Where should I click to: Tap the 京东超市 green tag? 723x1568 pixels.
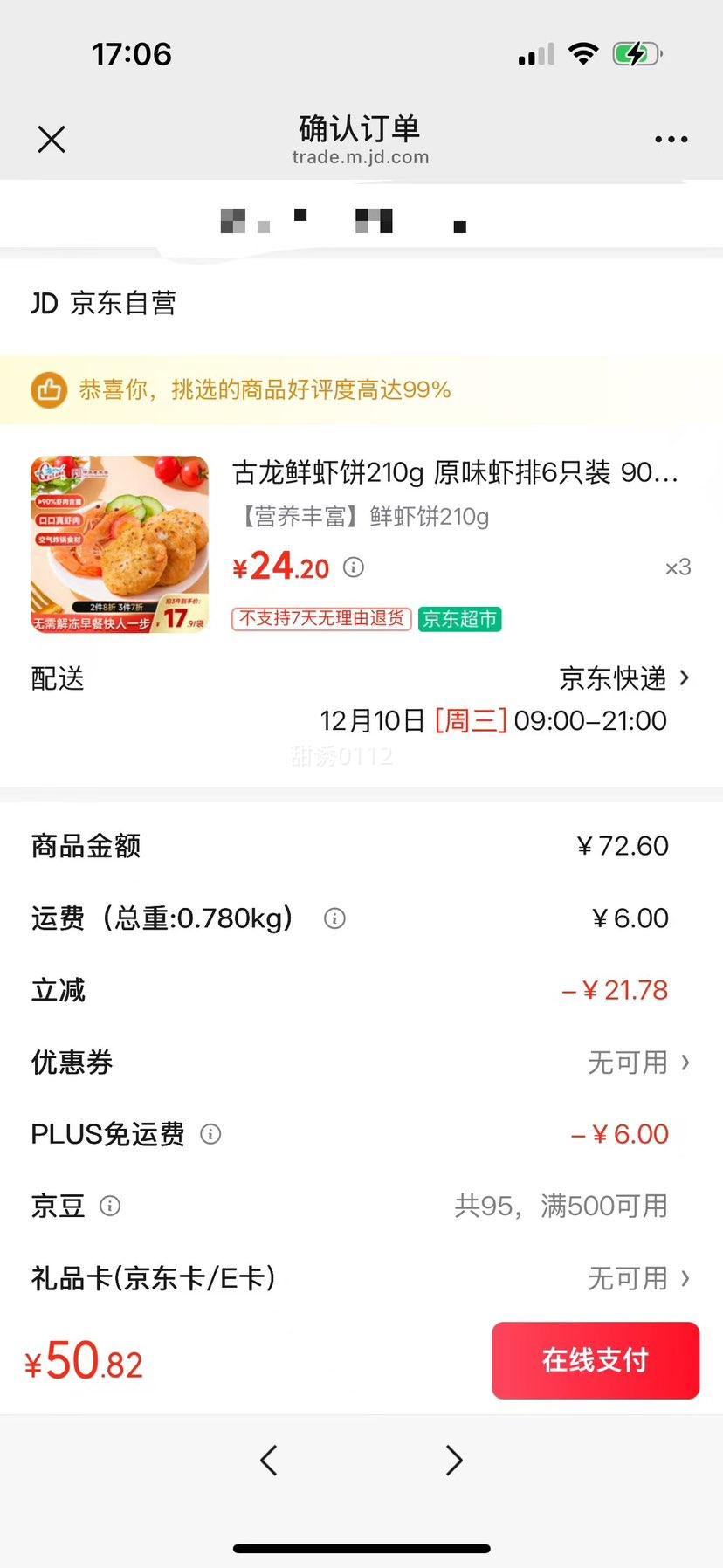(x=459, y=619)
